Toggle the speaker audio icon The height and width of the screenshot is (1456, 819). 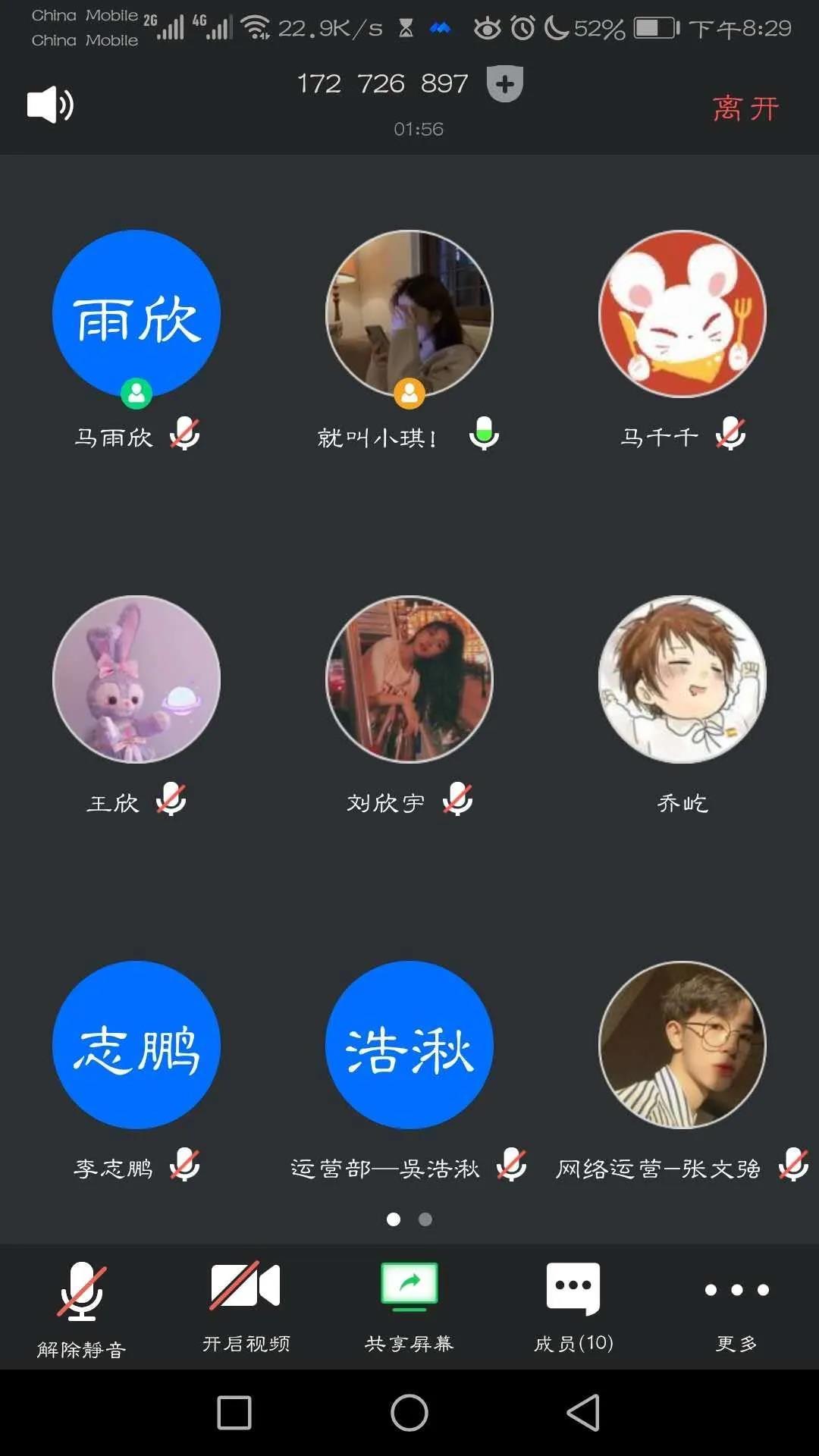(50, 105)
